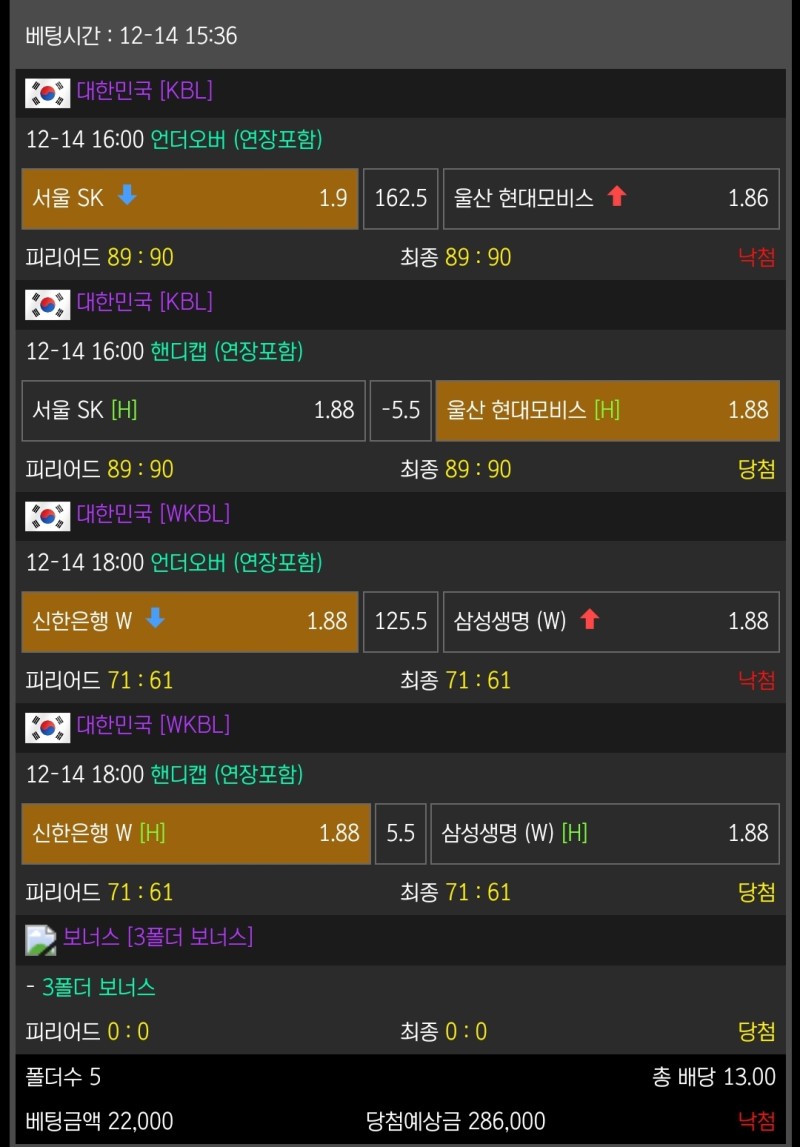Image resolution: width=800 pixels, height=1147 pixels.
Task: Select 서울 SK under at 1.9
Action: [190, 198]
